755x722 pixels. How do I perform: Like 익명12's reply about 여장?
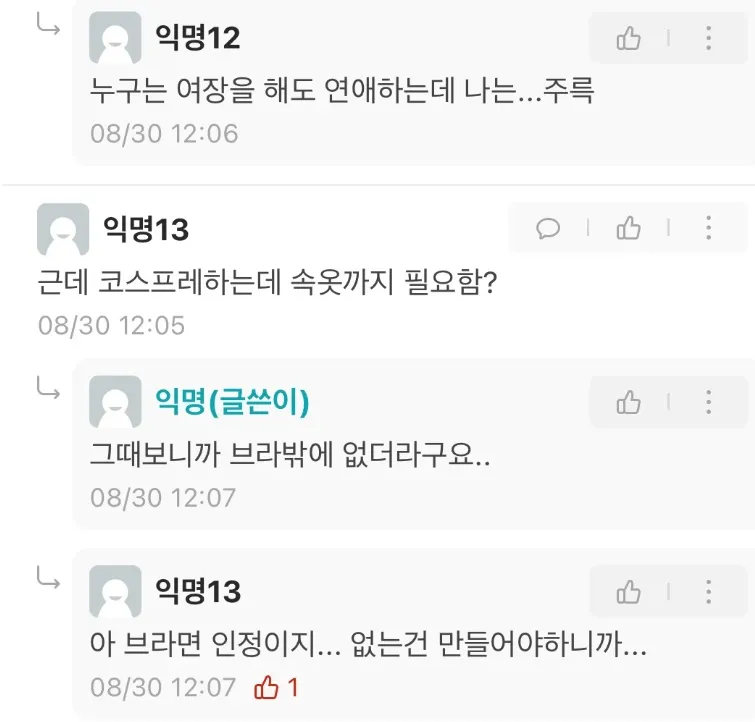click(x=628, y=39)
